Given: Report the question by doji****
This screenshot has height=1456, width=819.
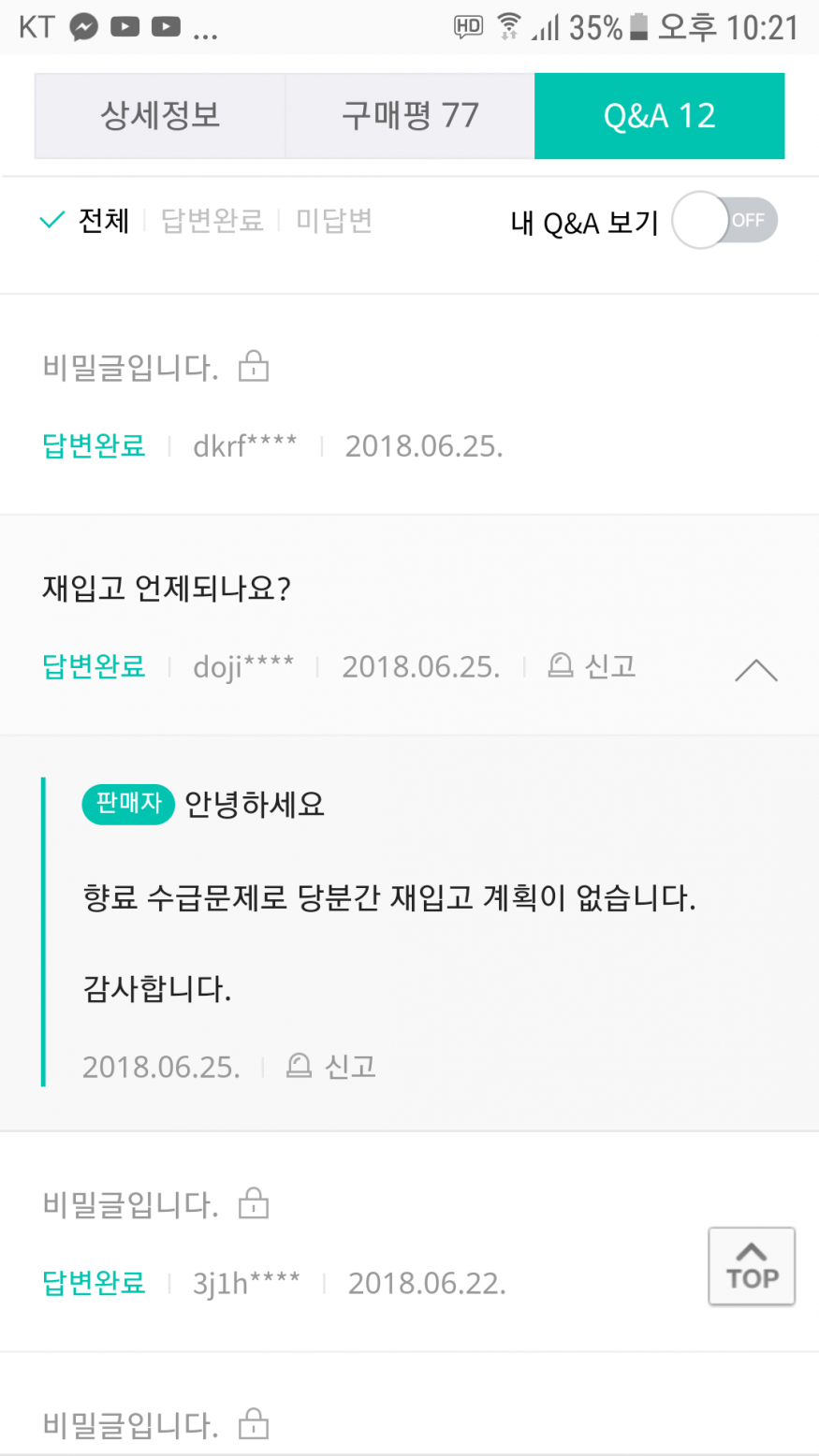Looking at the screenshot, I should click(x=592, y=666).
